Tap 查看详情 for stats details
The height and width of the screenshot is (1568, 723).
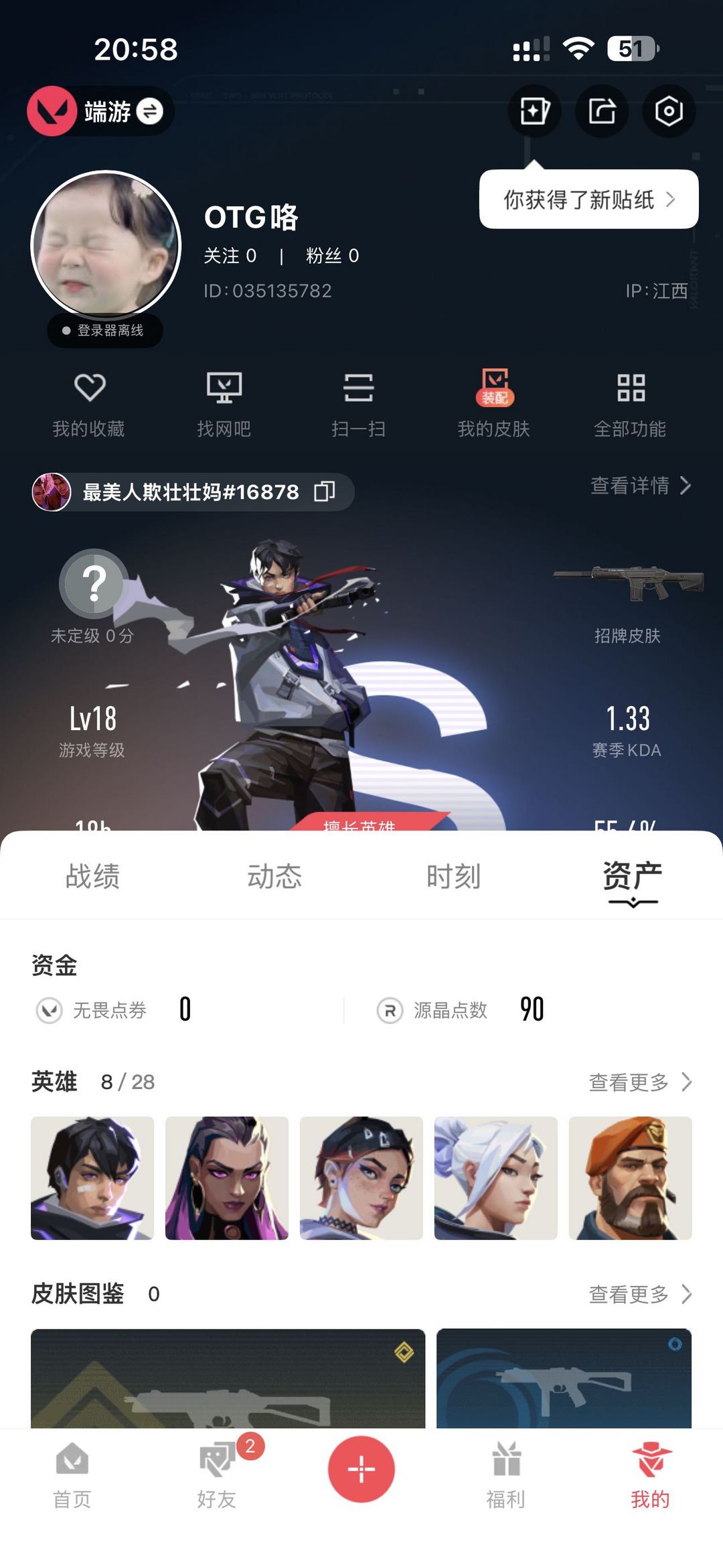(641, 486)
